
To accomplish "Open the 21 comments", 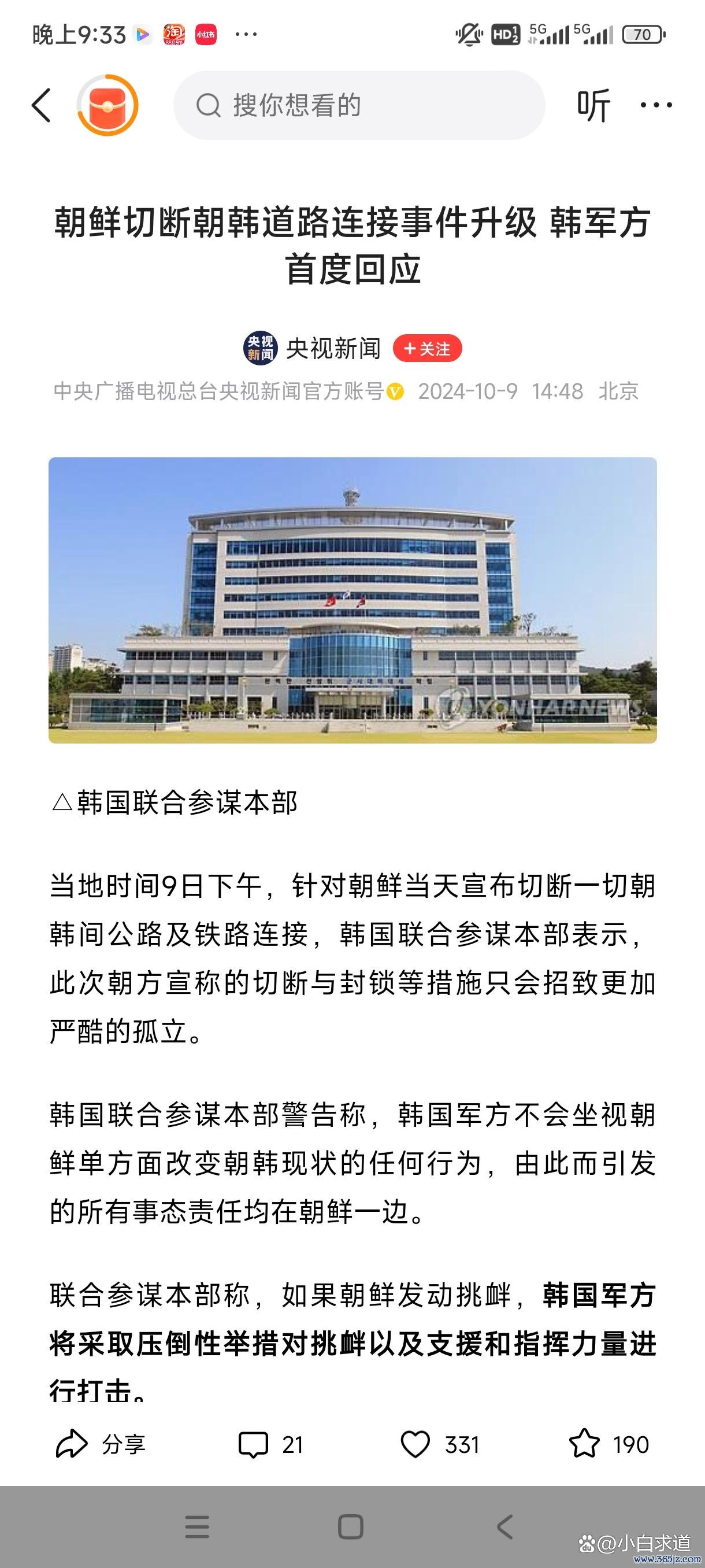I will pyautogui.click(x=270, y=1444).
